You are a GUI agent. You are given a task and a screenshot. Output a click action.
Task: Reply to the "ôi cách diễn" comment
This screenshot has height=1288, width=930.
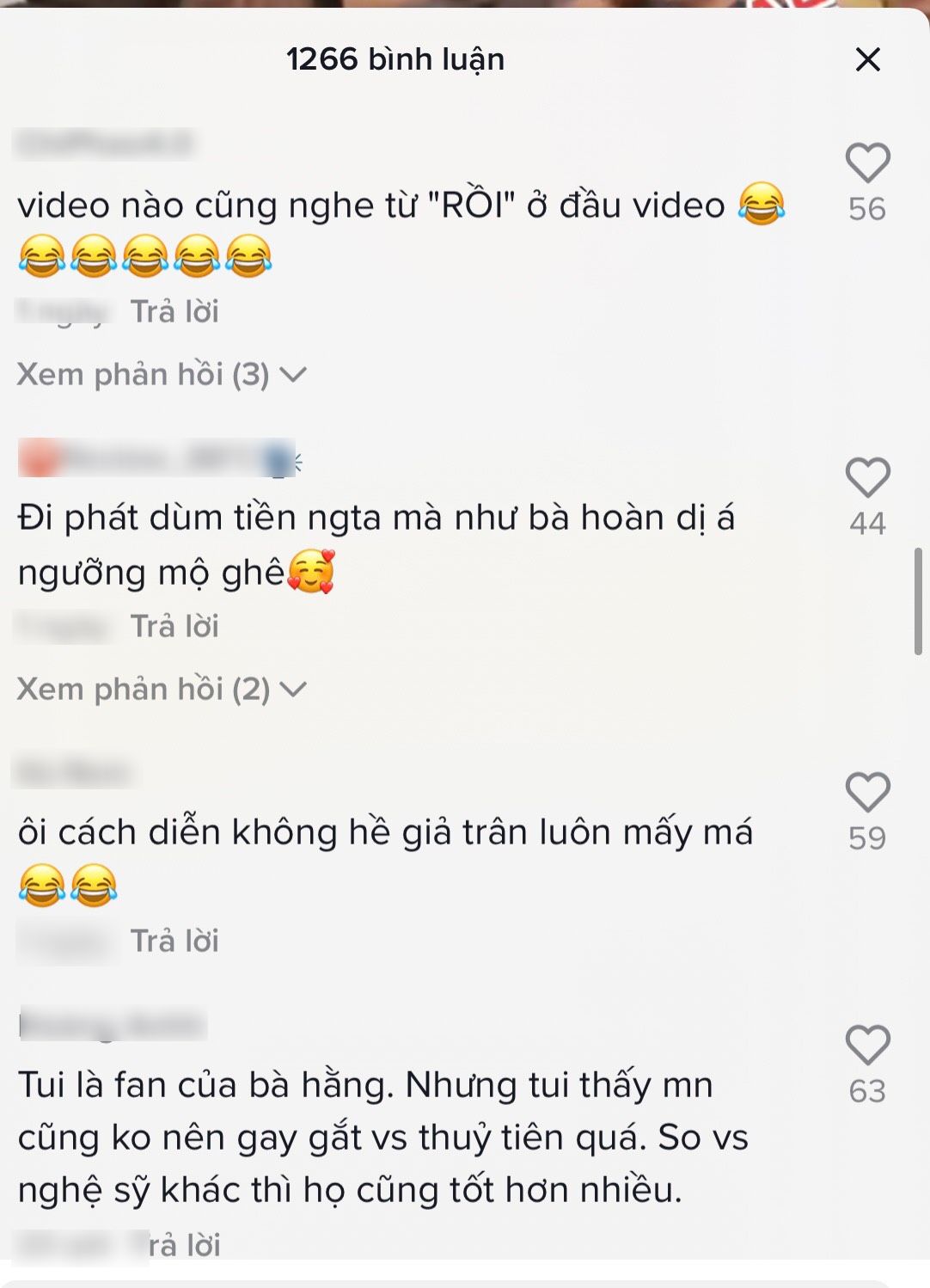click(x=174, y=941)
